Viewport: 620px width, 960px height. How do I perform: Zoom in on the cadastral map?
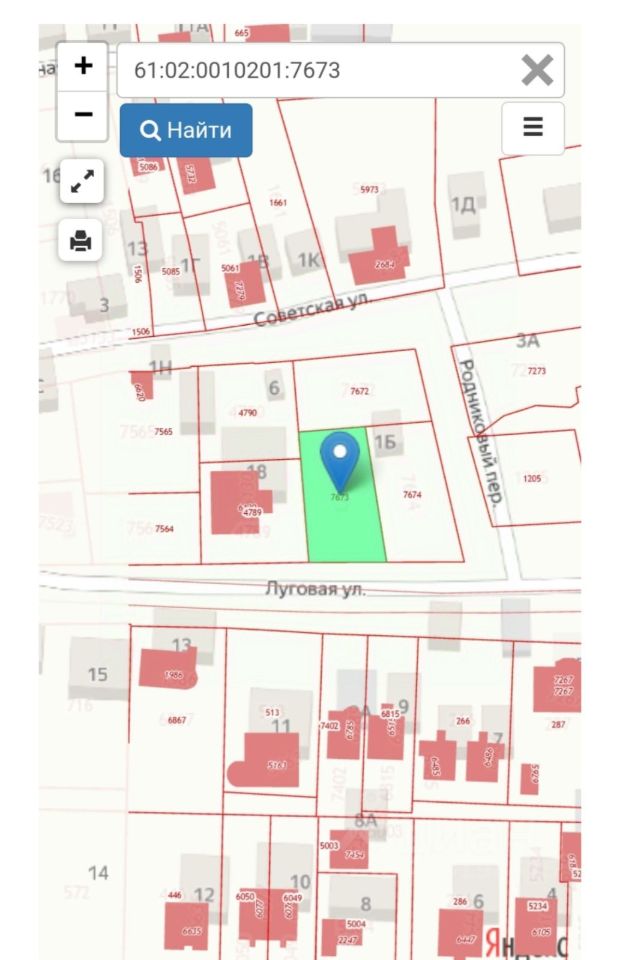(83, 67)
